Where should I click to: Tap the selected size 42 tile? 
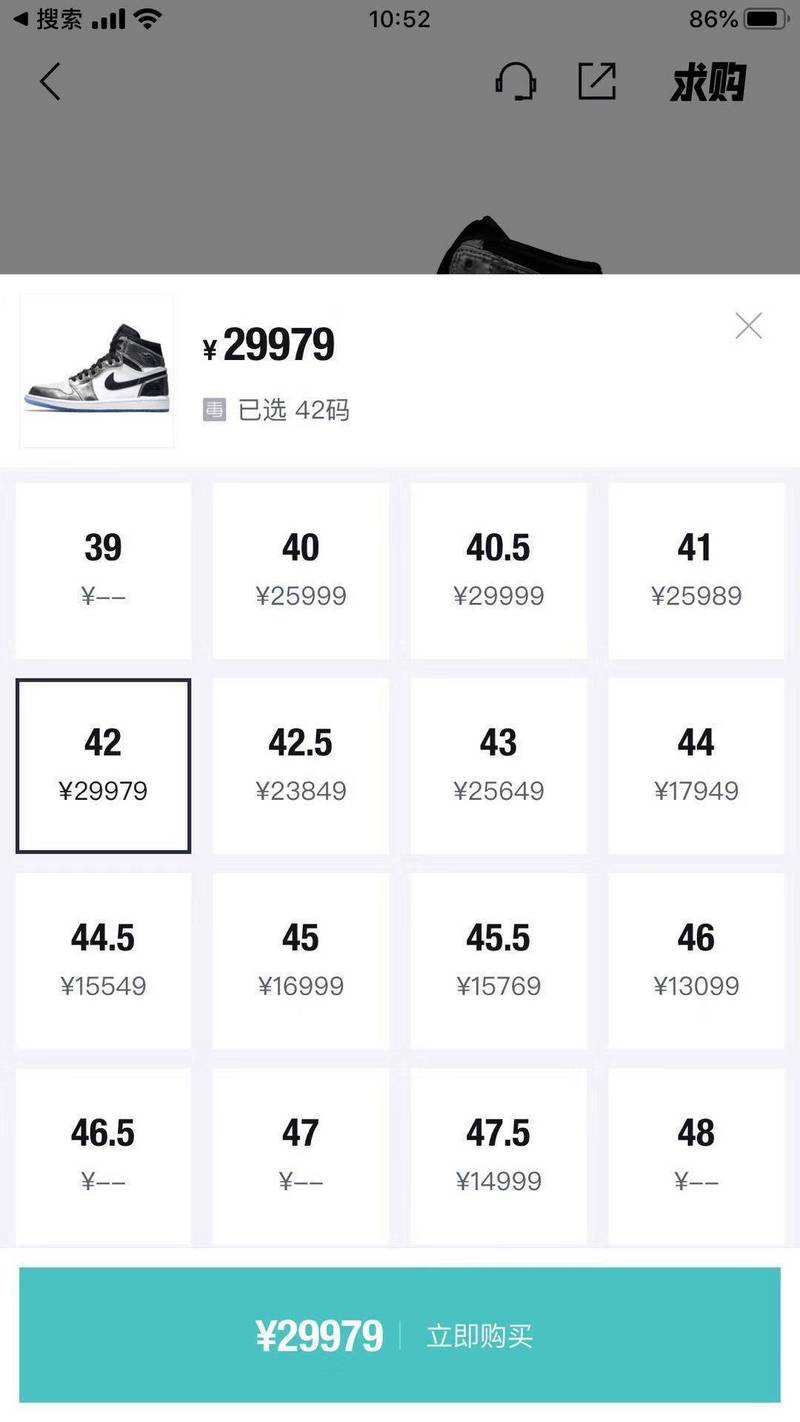(103, 766)
